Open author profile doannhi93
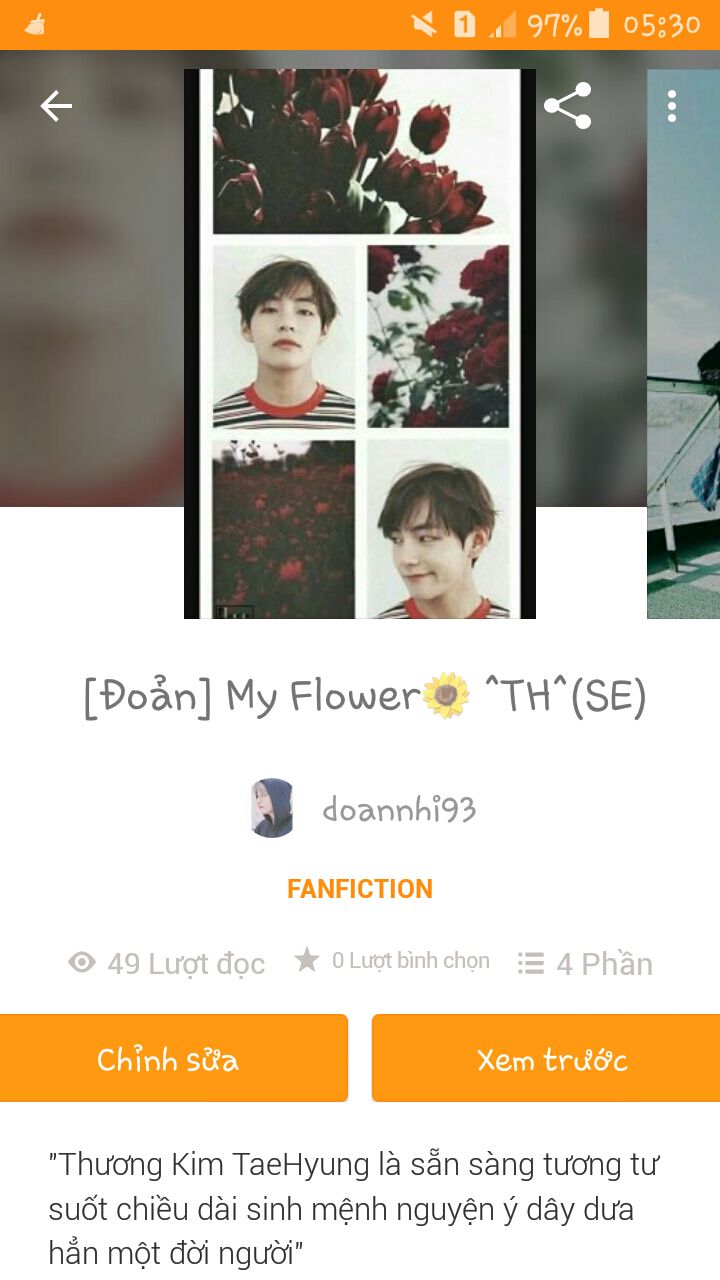Screen dimensions: 720x1280 [398, 809]
